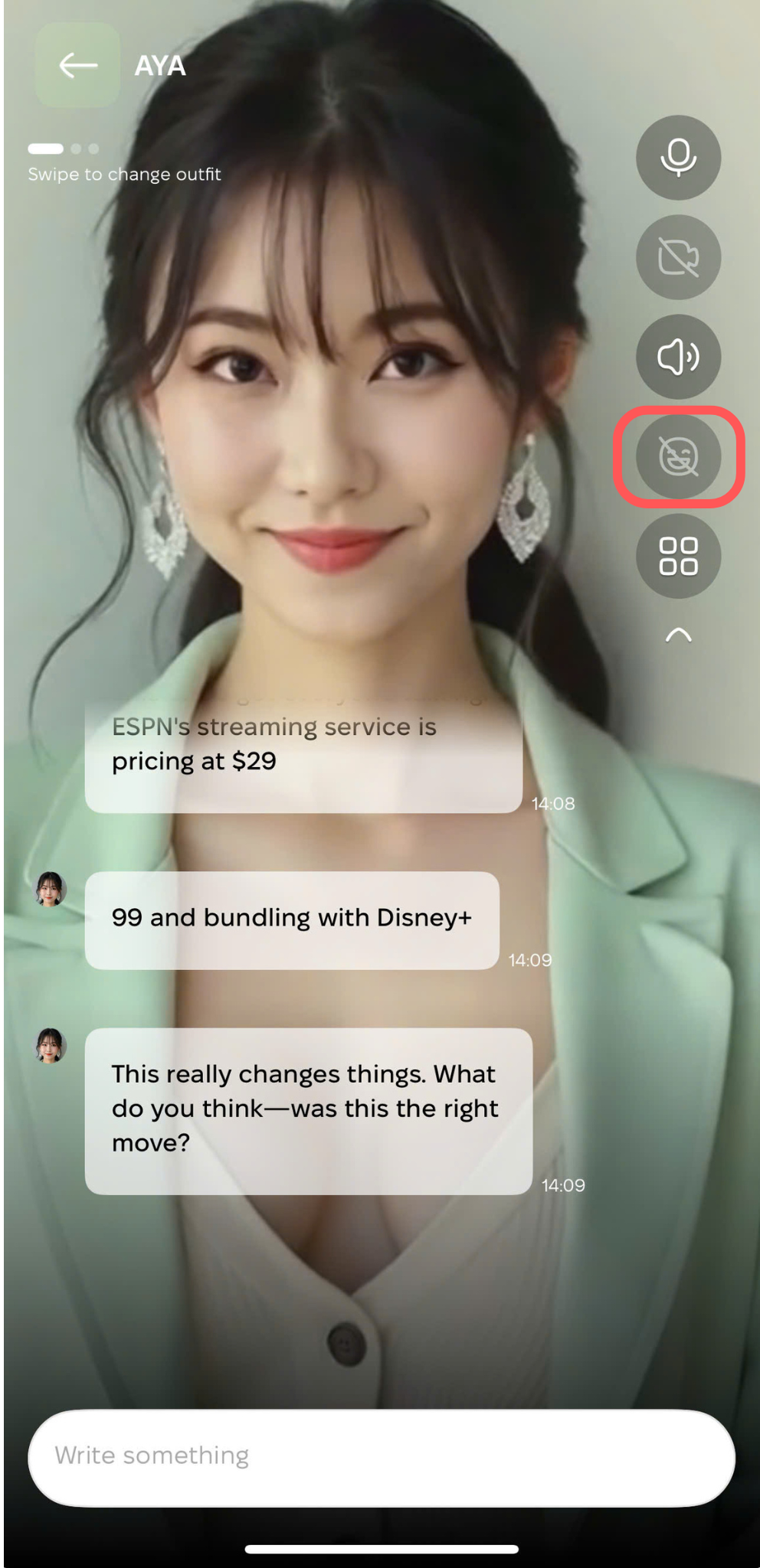Toggle the camera-off button

[x=678, y=257]
